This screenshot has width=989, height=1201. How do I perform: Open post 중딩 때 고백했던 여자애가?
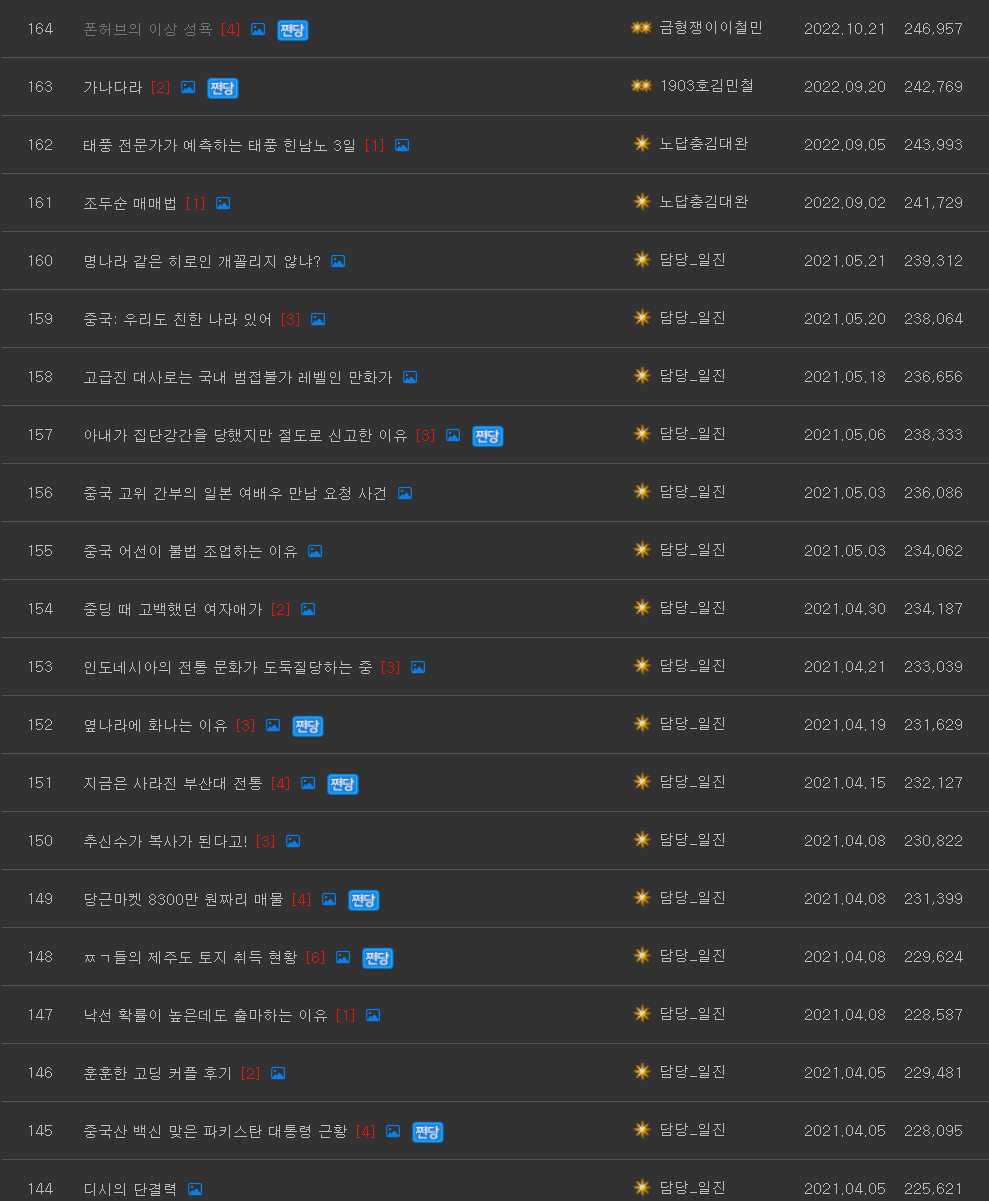[x=172, y=610]
